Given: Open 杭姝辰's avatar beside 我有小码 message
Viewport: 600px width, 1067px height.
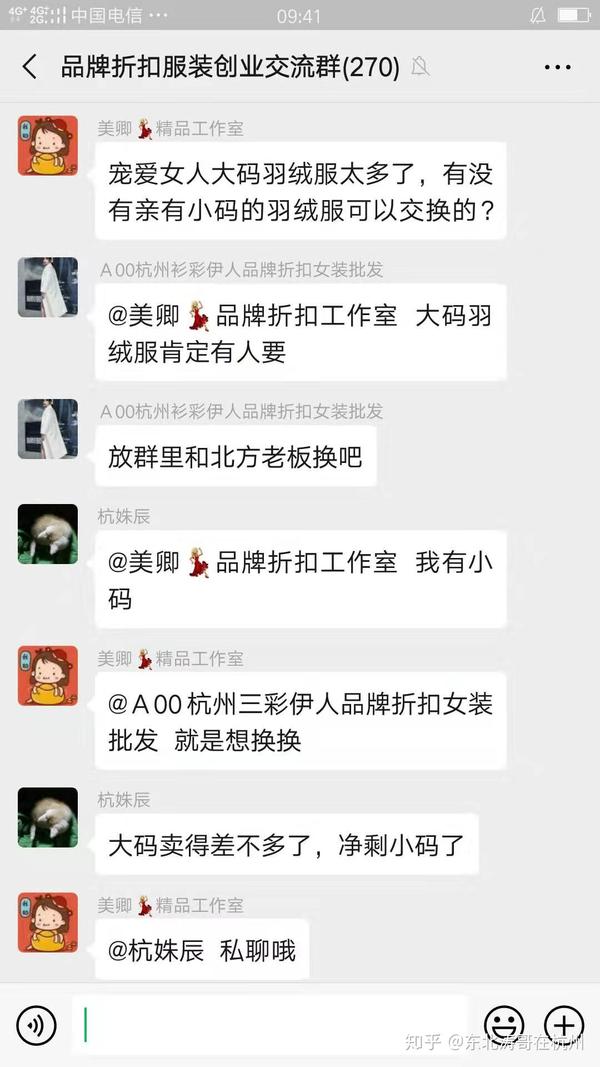Looking at the screenshot, I should pyautogui.click(x=47, y=534).
